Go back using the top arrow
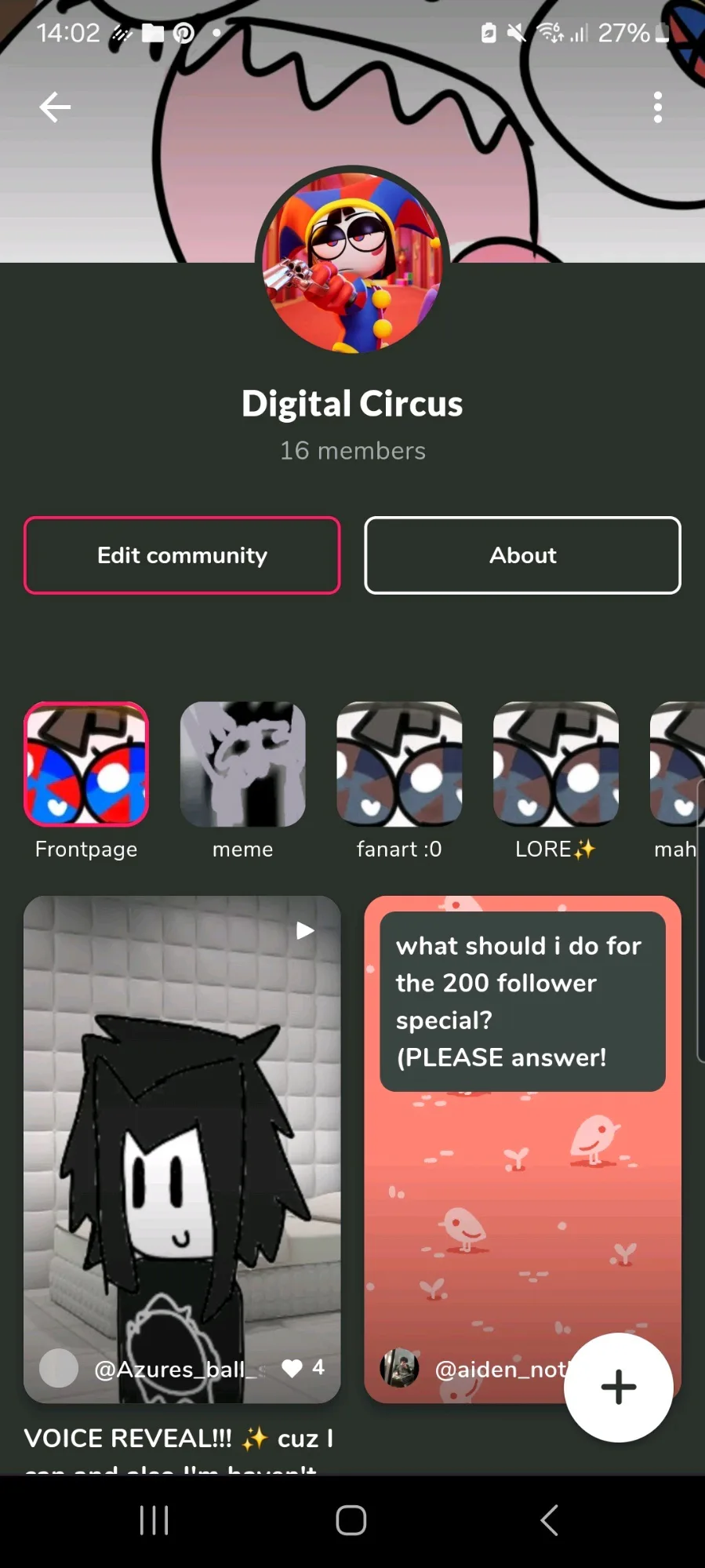 [55, 107]
